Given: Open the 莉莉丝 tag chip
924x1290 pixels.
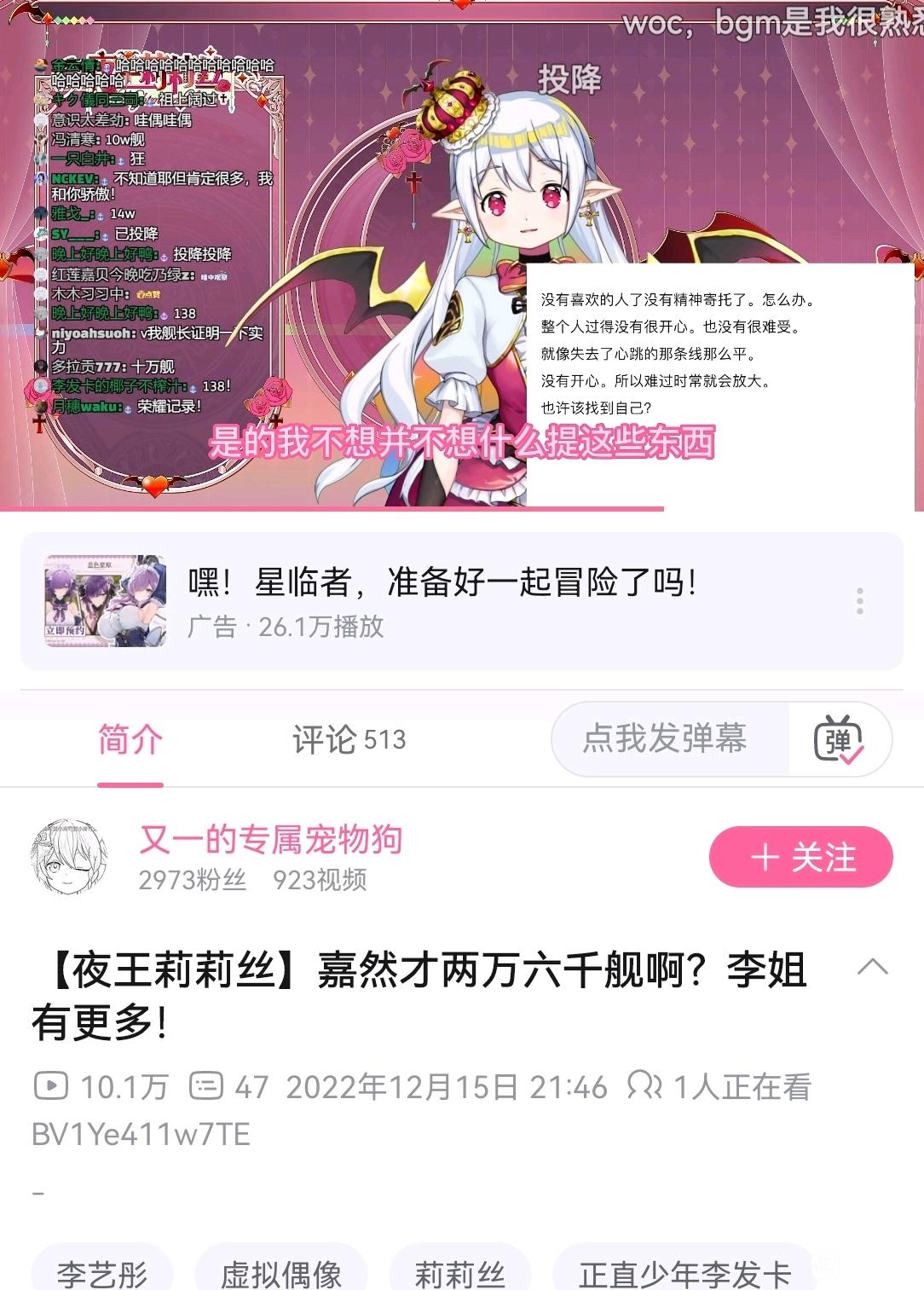Looking at the screenshot, I should click(x=460, y=1273).
